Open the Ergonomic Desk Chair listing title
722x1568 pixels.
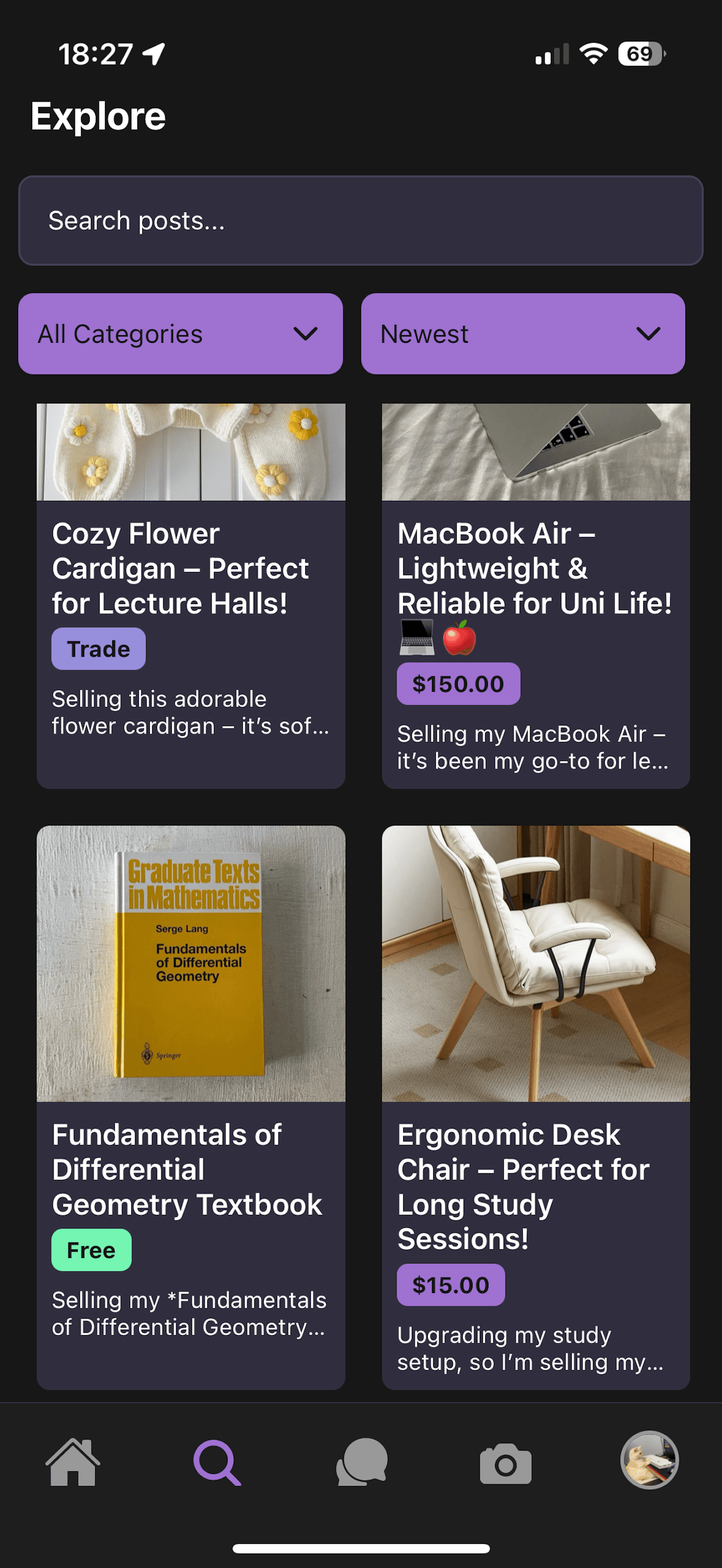click(522, 1169)
